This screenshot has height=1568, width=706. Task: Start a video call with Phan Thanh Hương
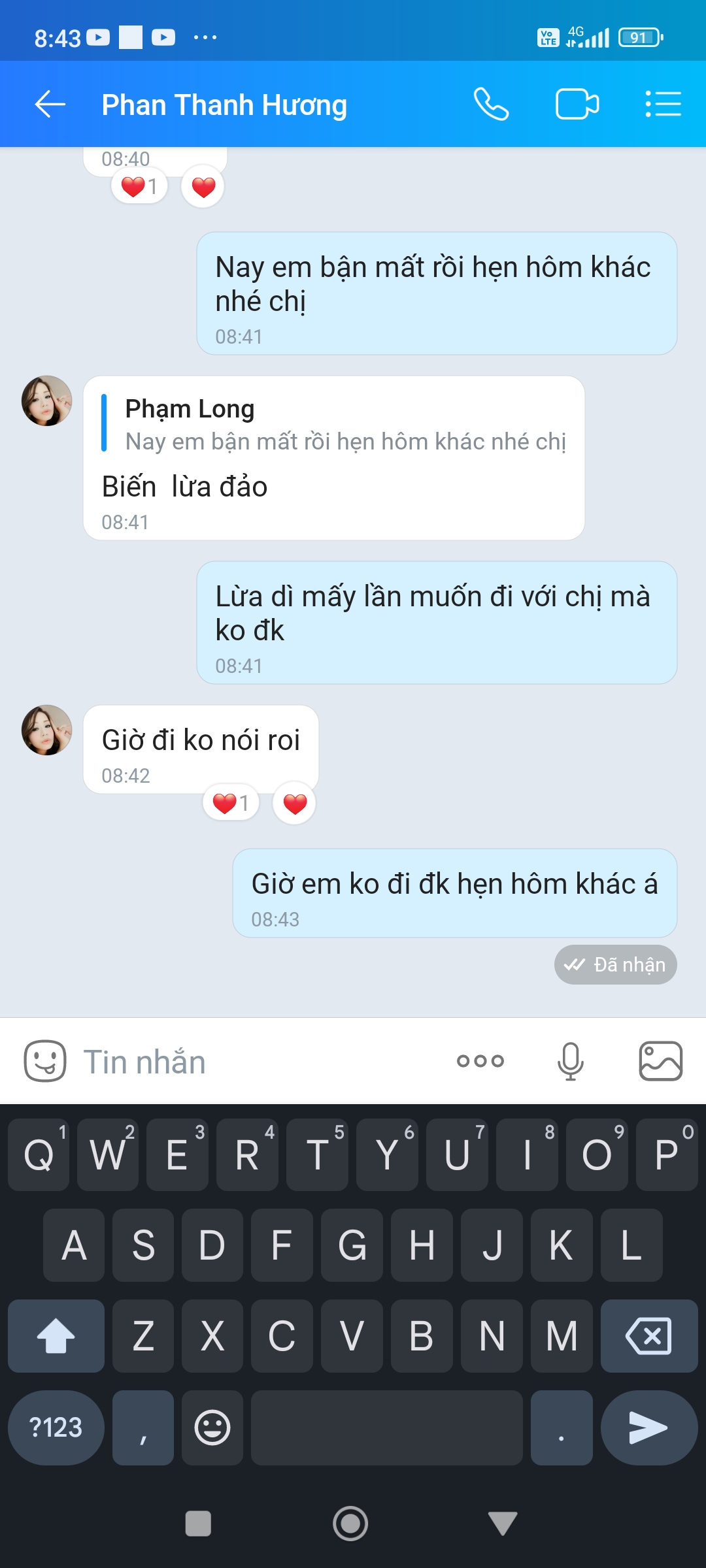point(577,105)
